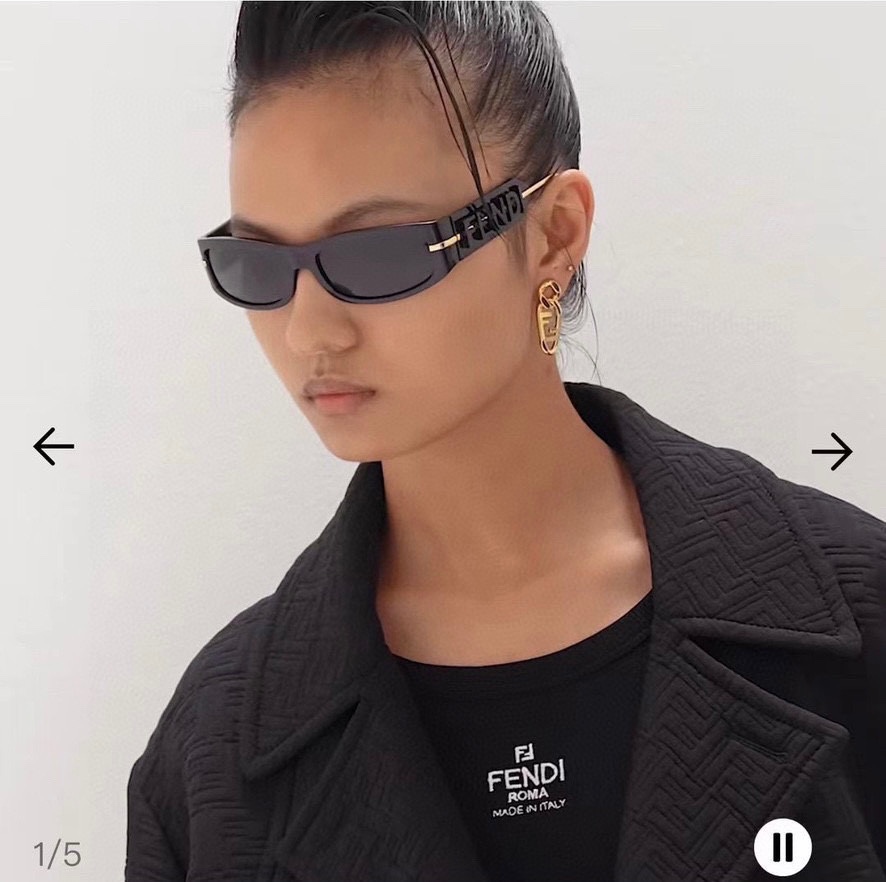
Task: Go to the previous image
Action: [53, 446]
